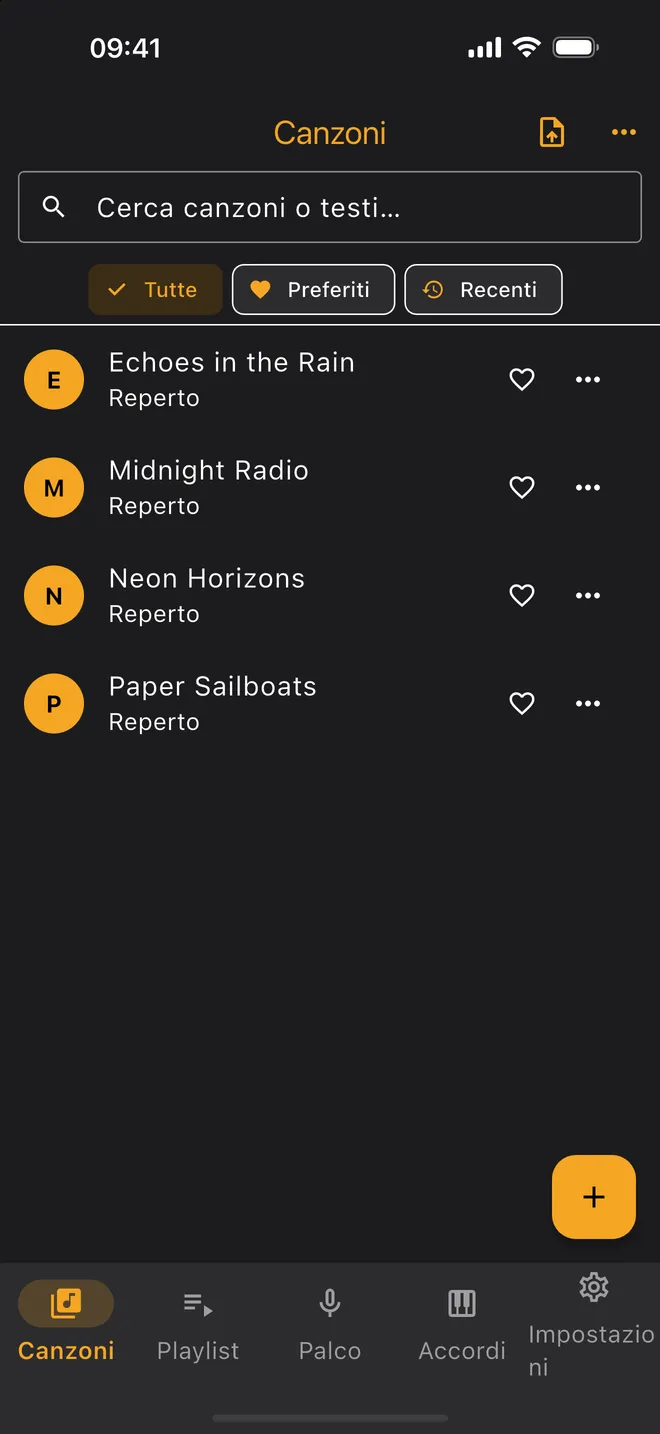Go to the Palco tab
Viewport: 660px width, 1434px height.
click(x=330, y=1326)
